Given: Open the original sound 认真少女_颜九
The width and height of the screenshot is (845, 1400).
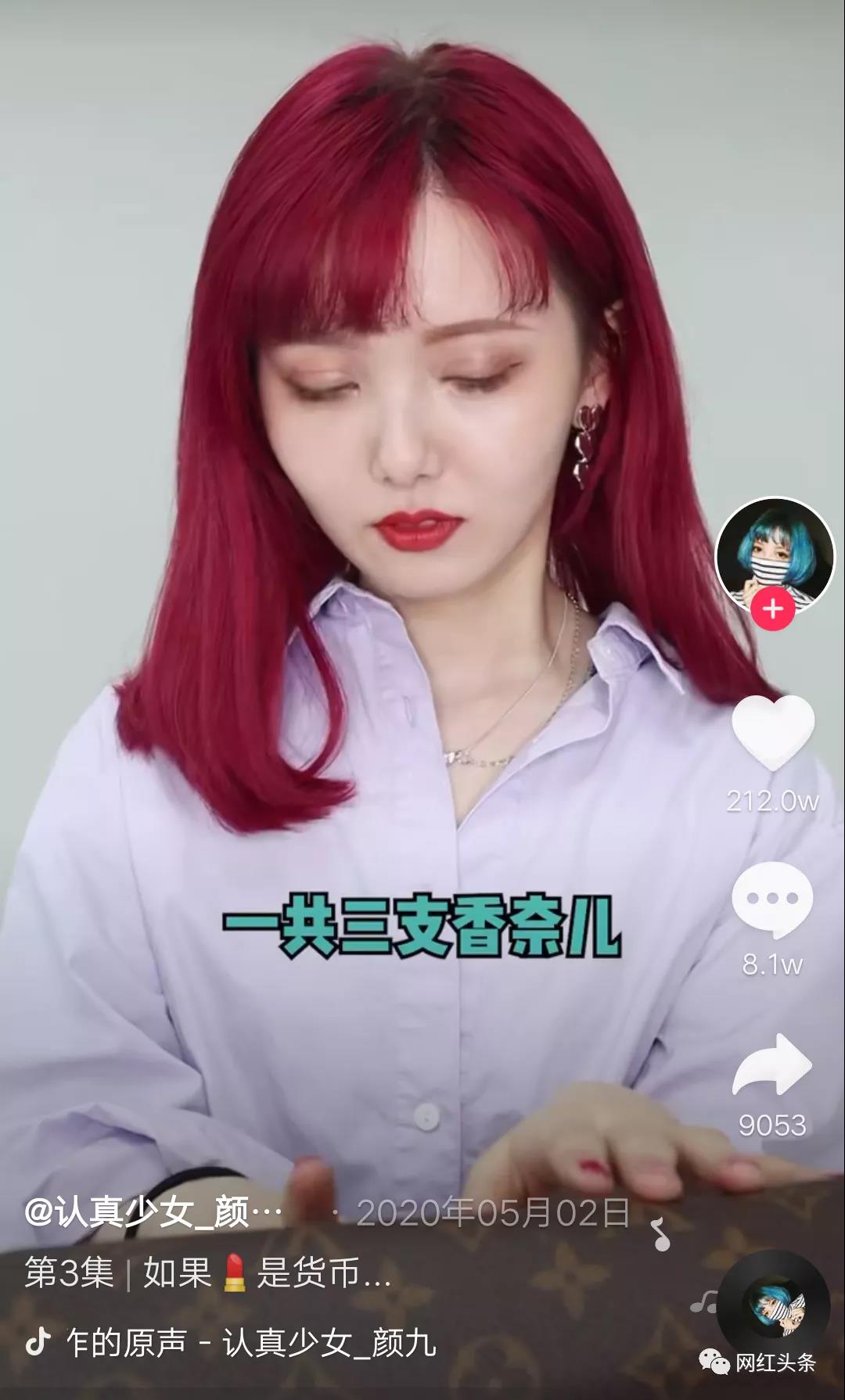Looking at the screenshot, I should (x=250, y=1343).
